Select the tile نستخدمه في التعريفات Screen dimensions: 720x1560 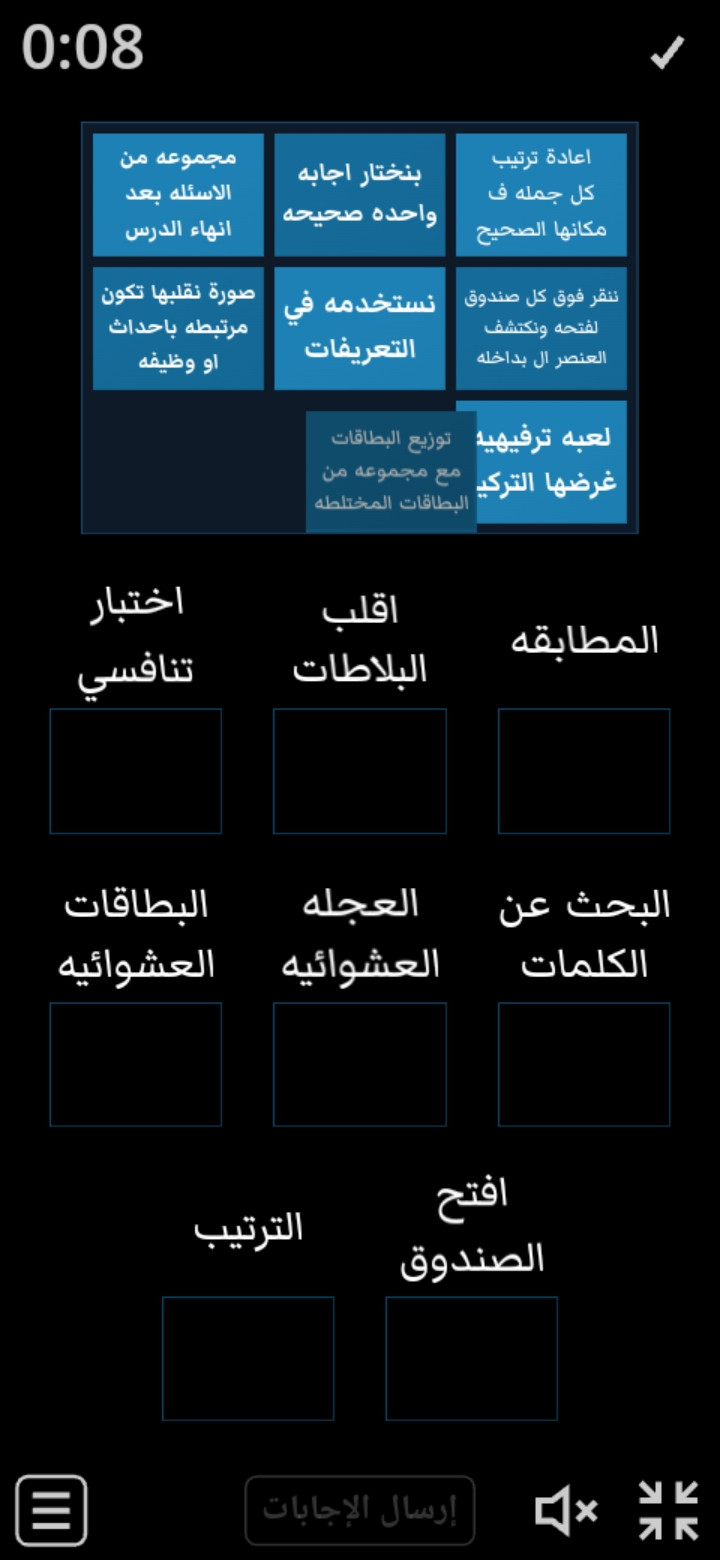pyautogui.click(x=360, y=328)
